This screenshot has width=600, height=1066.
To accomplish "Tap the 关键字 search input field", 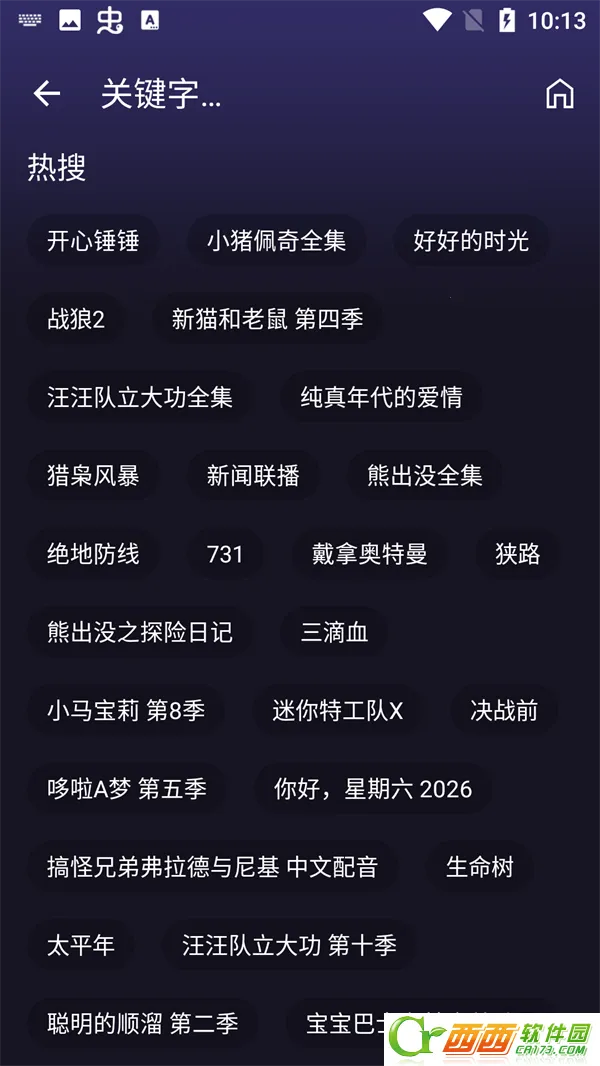I will 300,94.
